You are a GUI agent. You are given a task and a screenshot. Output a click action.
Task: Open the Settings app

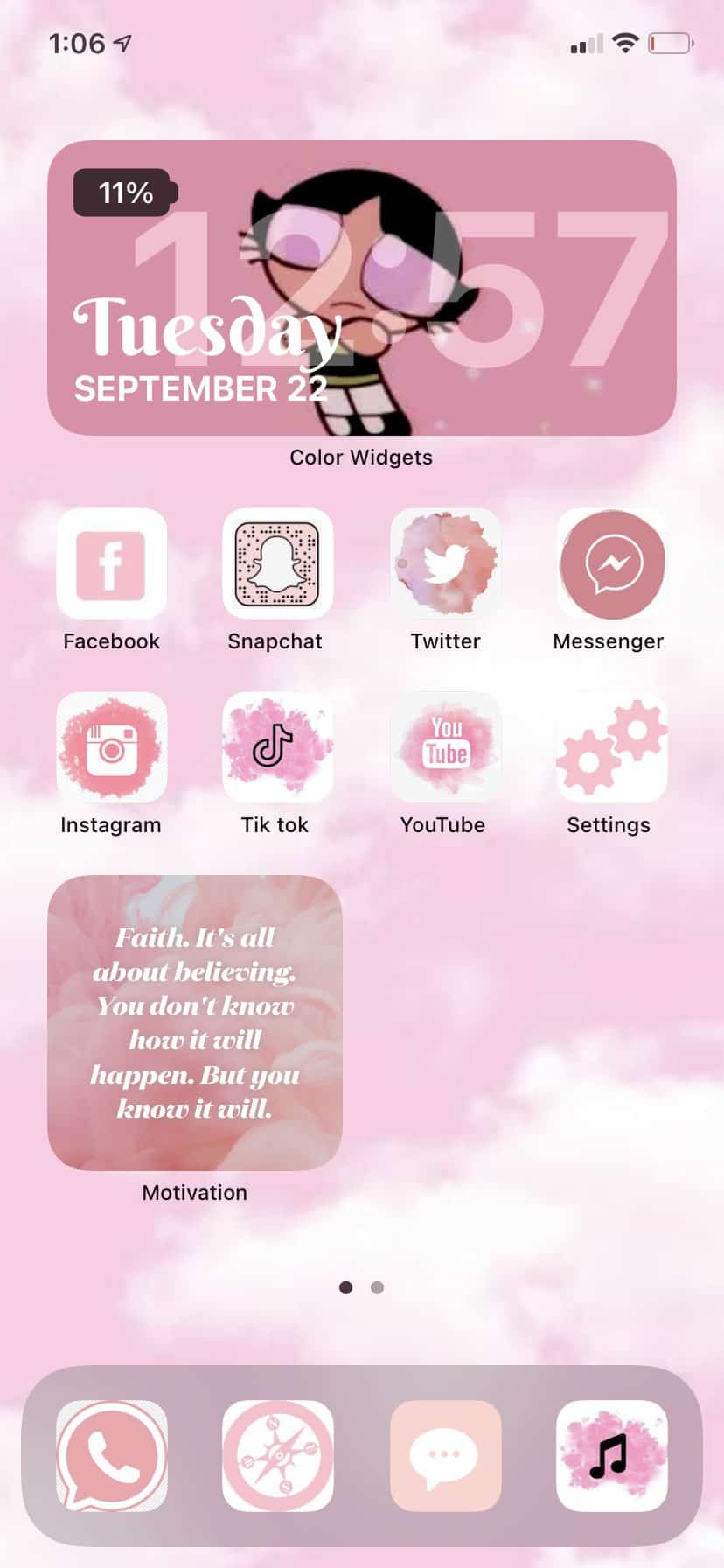[611, 748]
